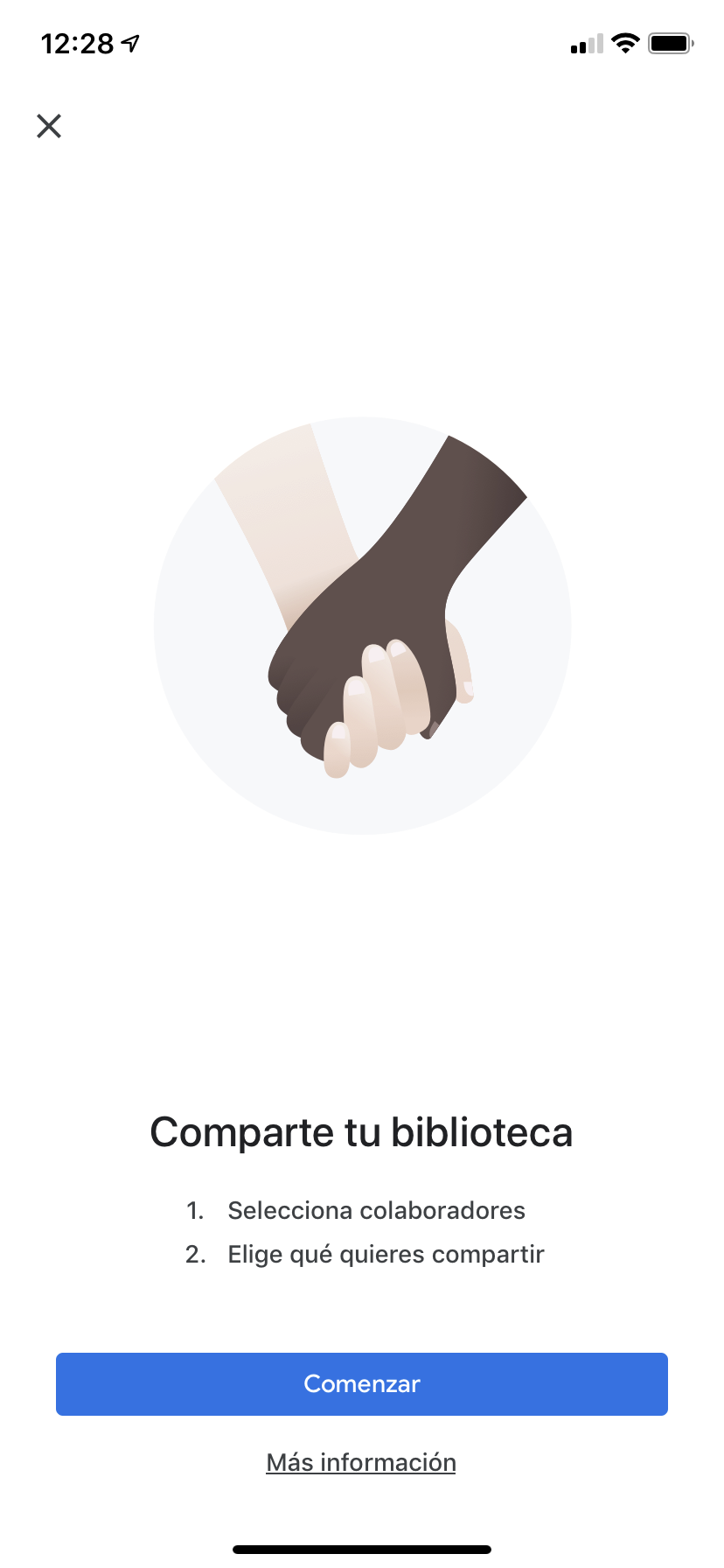Tap the Comenzar button

pyautogui.click(x=362, y=1383)
